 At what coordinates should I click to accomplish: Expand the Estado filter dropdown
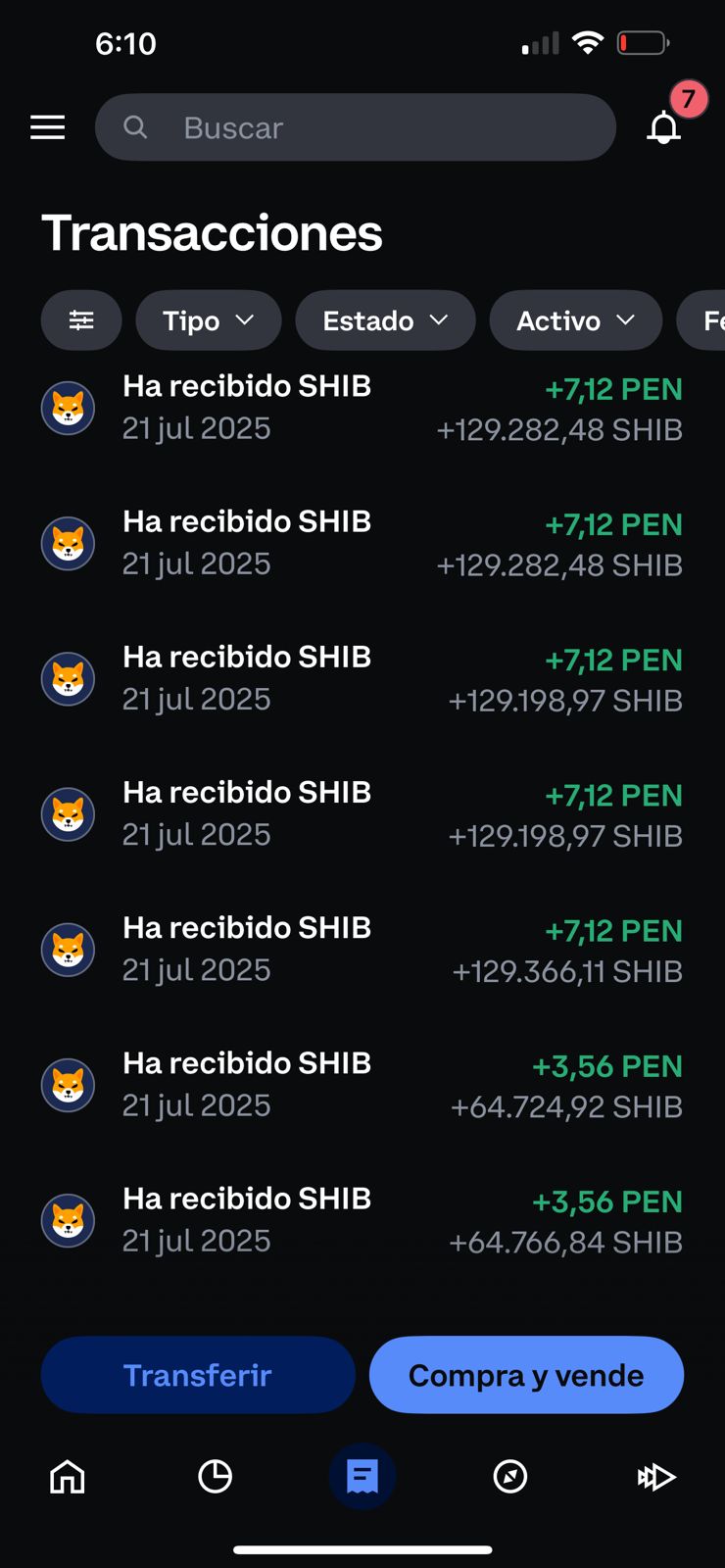385,320
